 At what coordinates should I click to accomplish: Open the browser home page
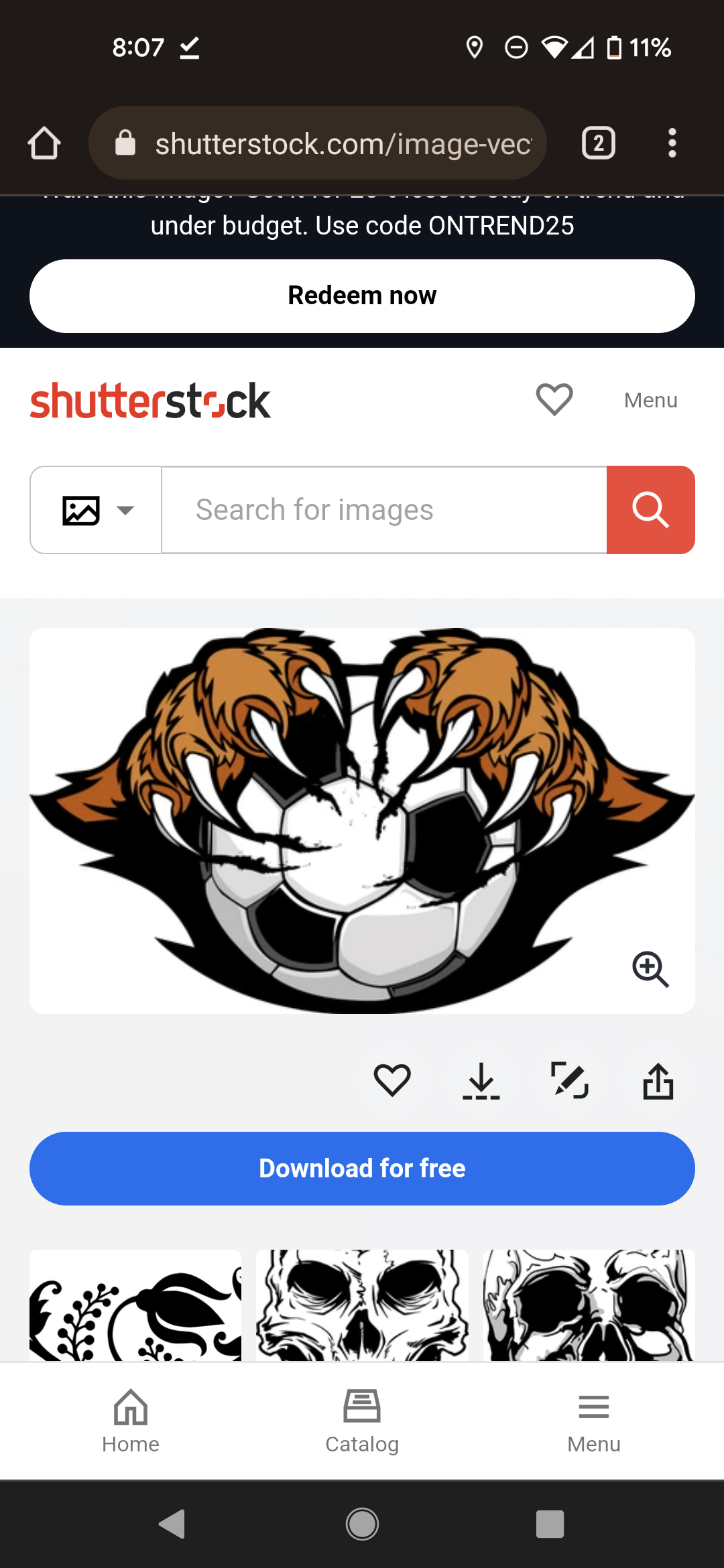[x=44, y=143]
